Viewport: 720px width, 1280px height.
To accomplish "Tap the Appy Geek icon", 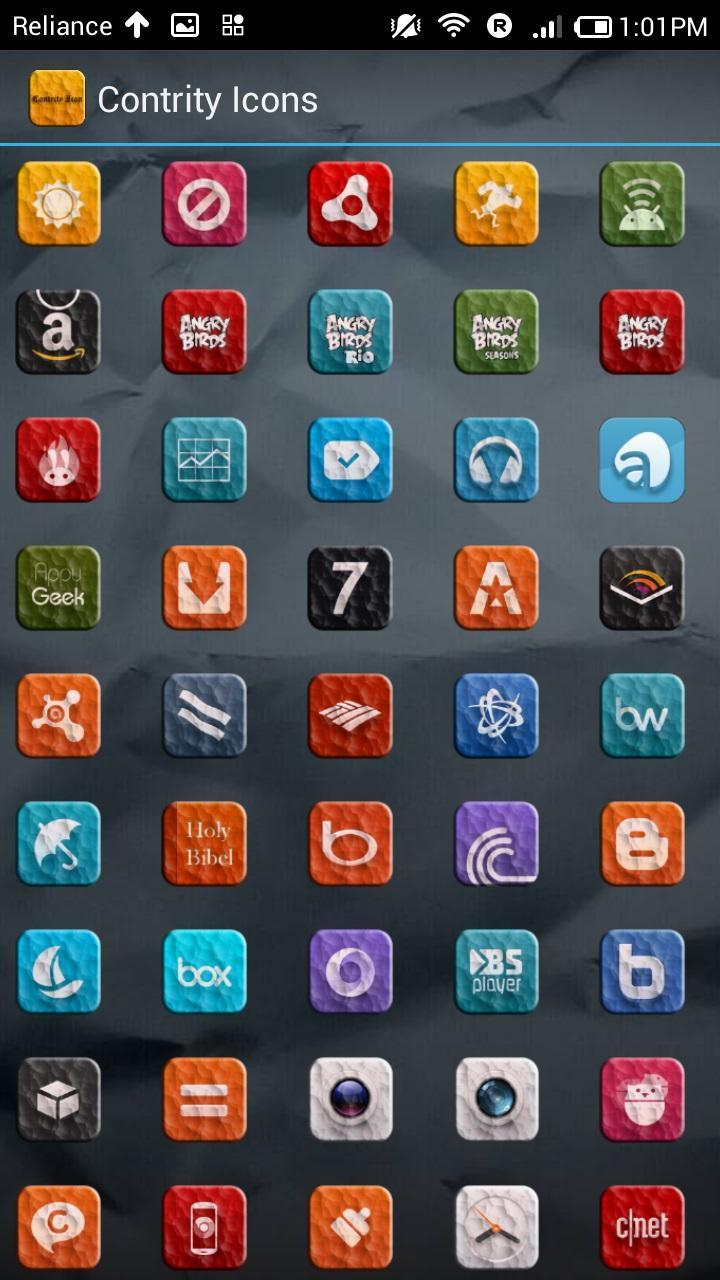I will 58,587.
